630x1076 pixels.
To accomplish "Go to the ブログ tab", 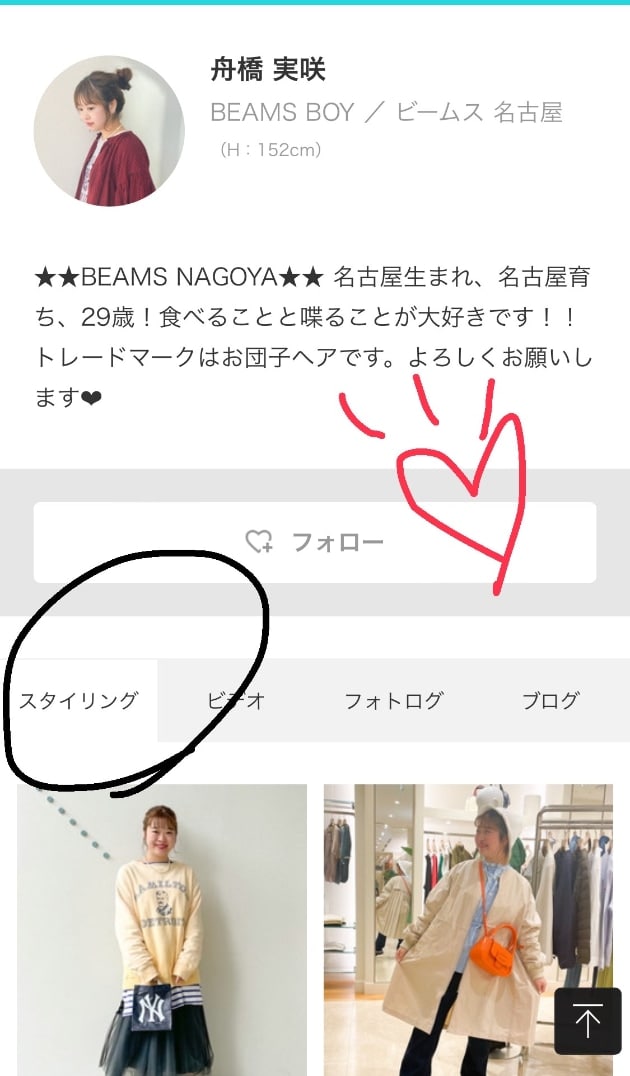I will 550,701.
